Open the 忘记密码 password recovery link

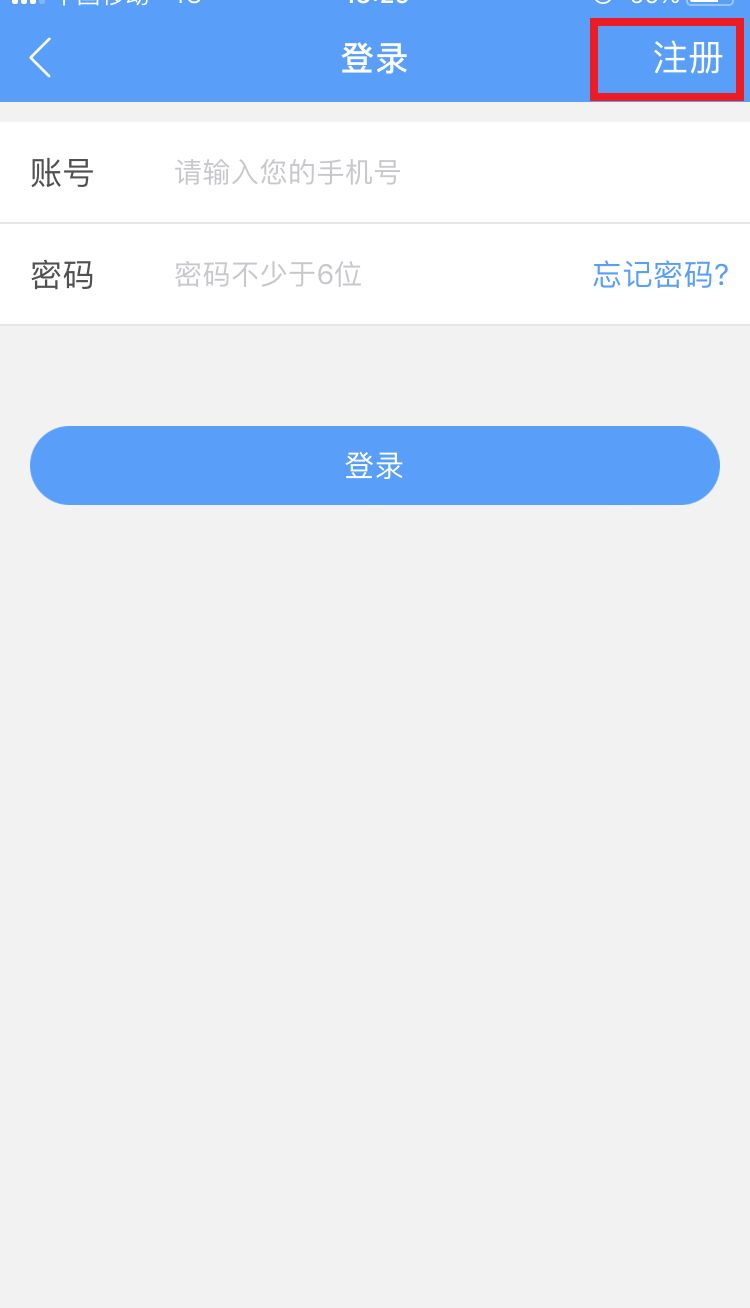[x=659, y=274]
